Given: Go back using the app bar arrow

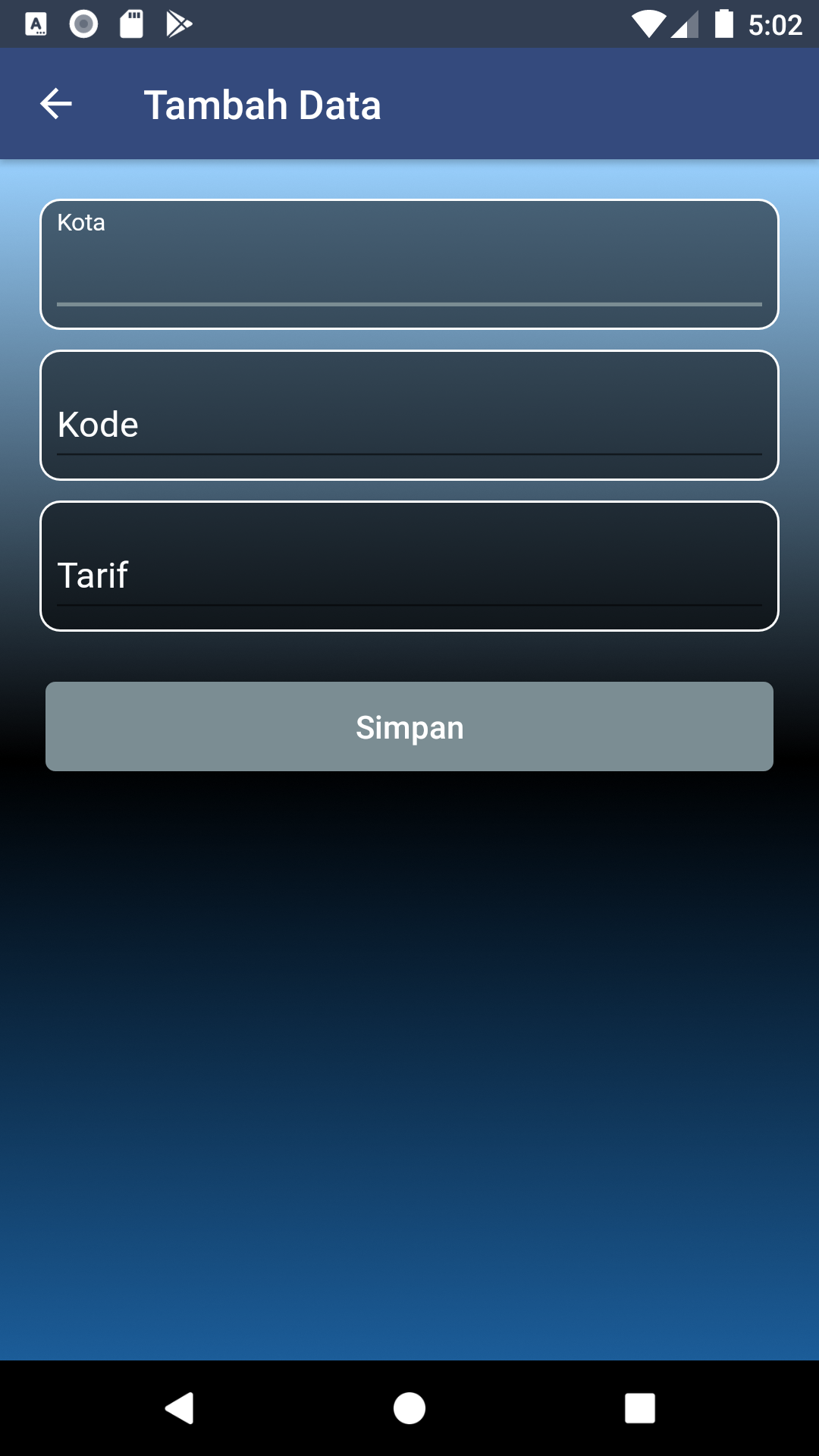Looking at the screenshot, I should coord(56,104).
